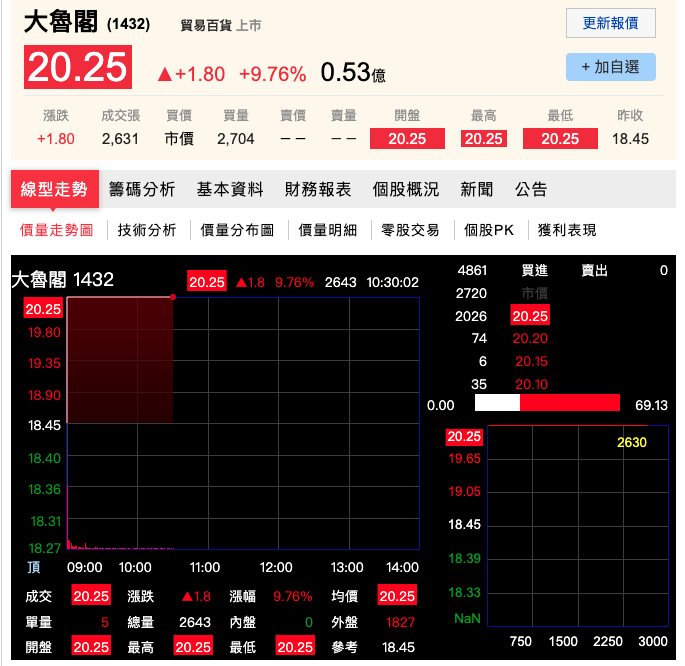This screenshot has width=685, height=666.
Task: Open the 基本資料 tab
Action: [x=230, y=189]
